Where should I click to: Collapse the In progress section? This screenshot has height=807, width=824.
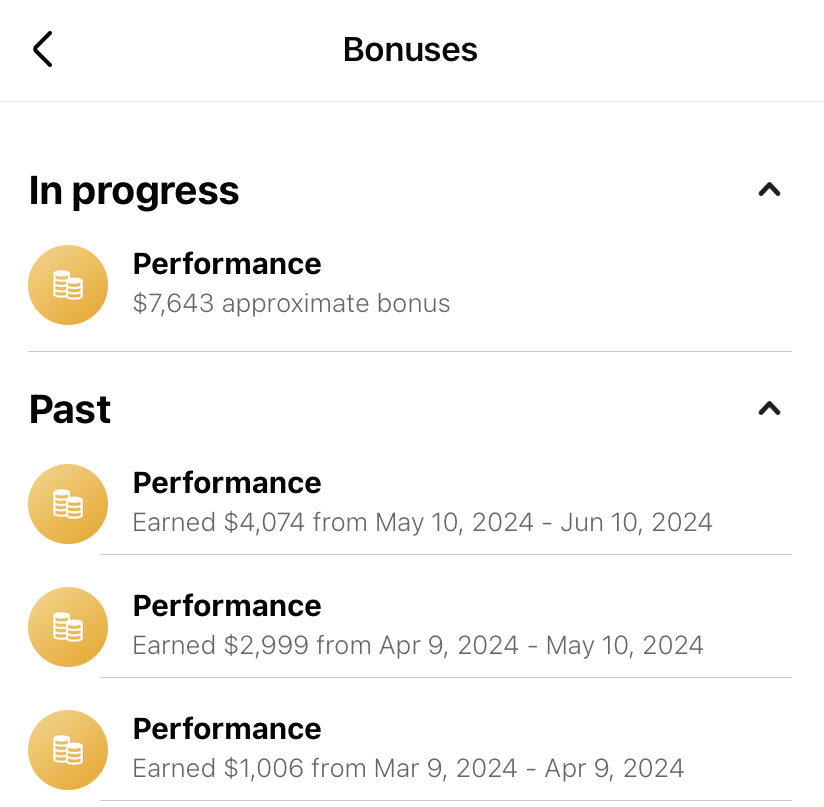pos(768,190)
